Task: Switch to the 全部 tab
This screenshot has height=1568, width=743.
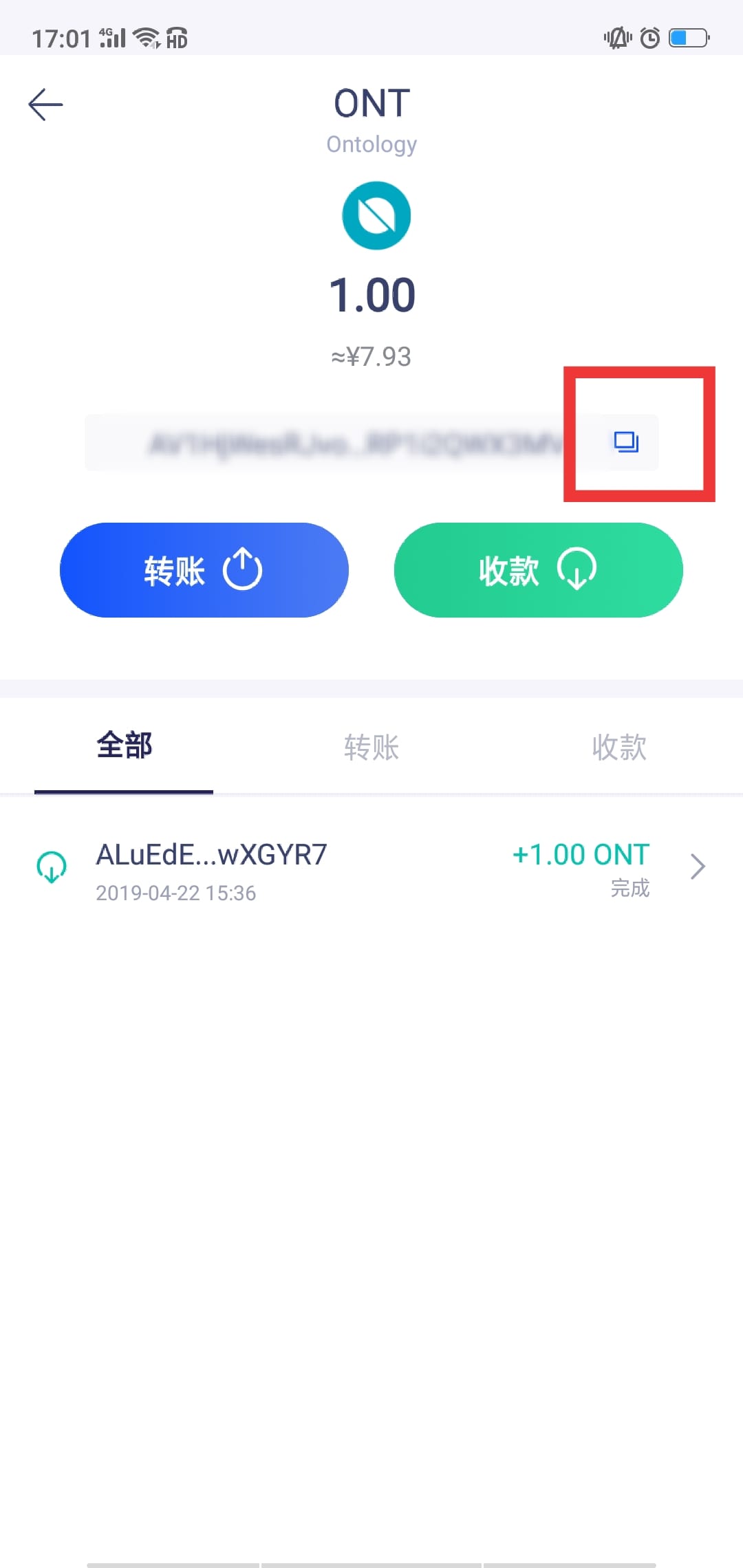Action: [x=124, y=747]
